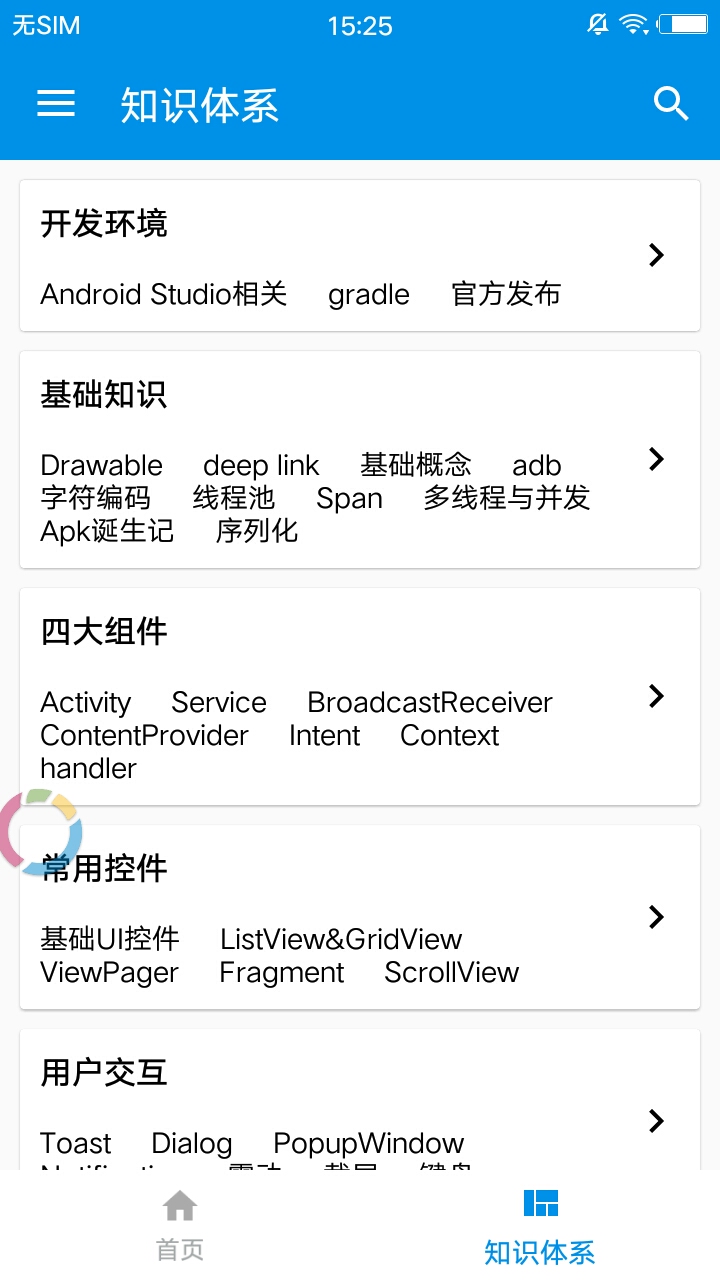This screenshot has width=720, height=1280.
Task: Switch to the 首页 tab
Action: (180, 1225)
